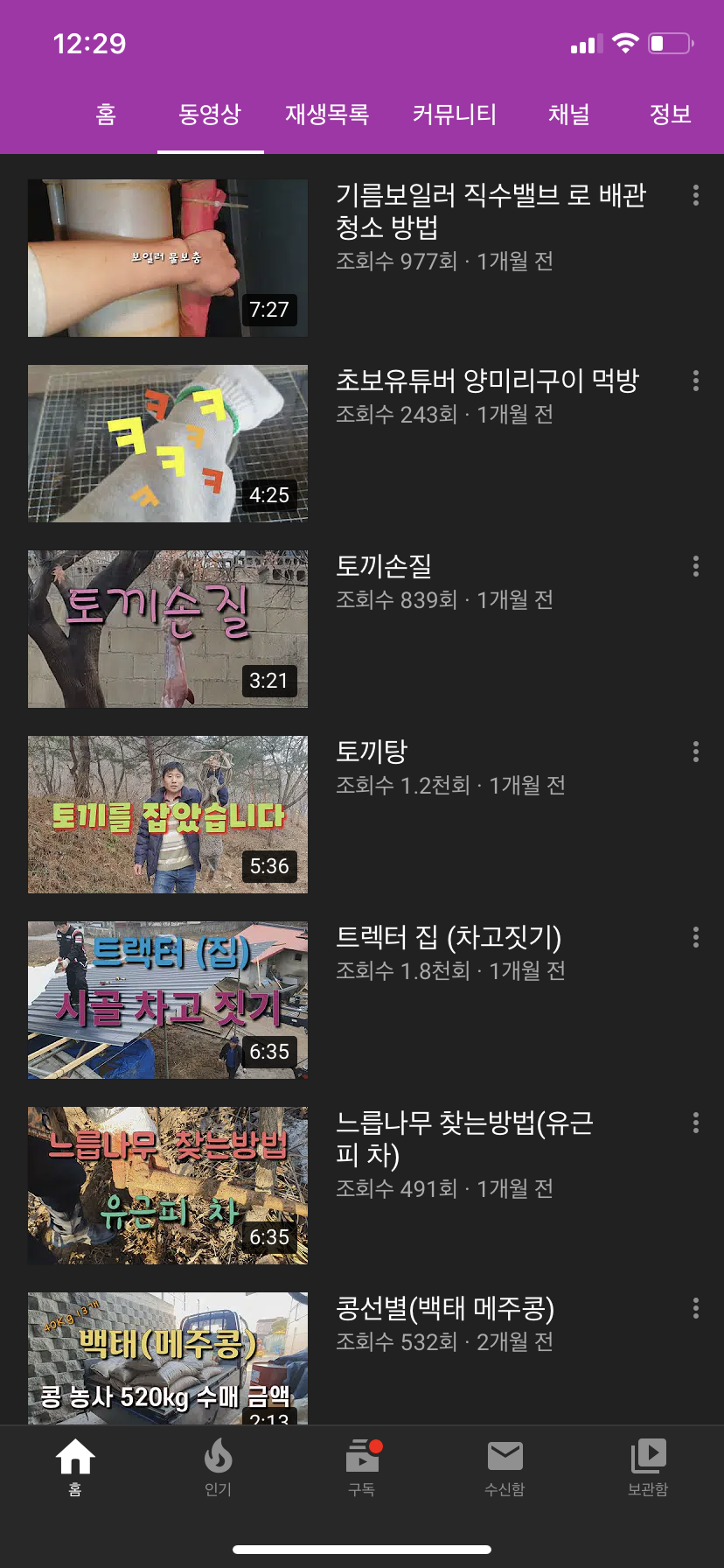Play the 초보유튜버 양미리구이 먹방 video
Screen dimensions: 724x1568
click(x=168, y=444)
